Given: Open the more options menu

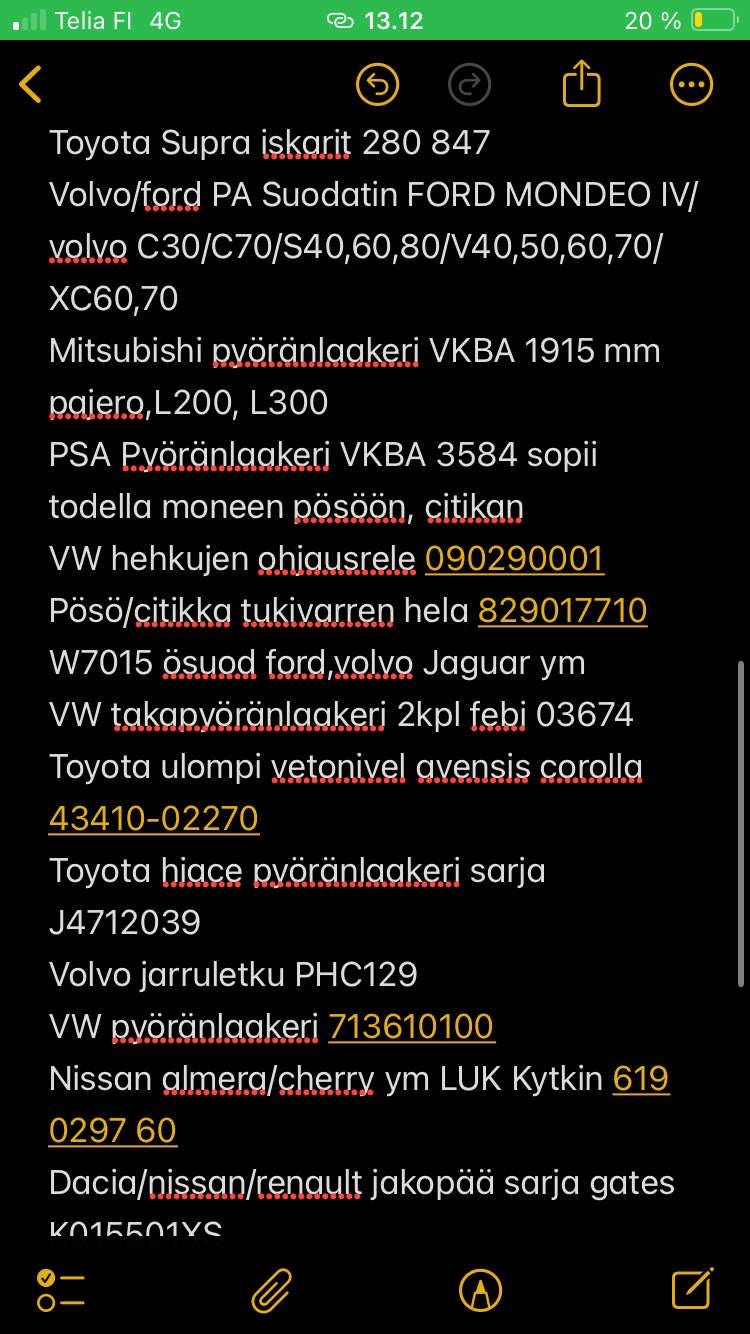Looking at the screenshot, I should [x=691, y=85].
